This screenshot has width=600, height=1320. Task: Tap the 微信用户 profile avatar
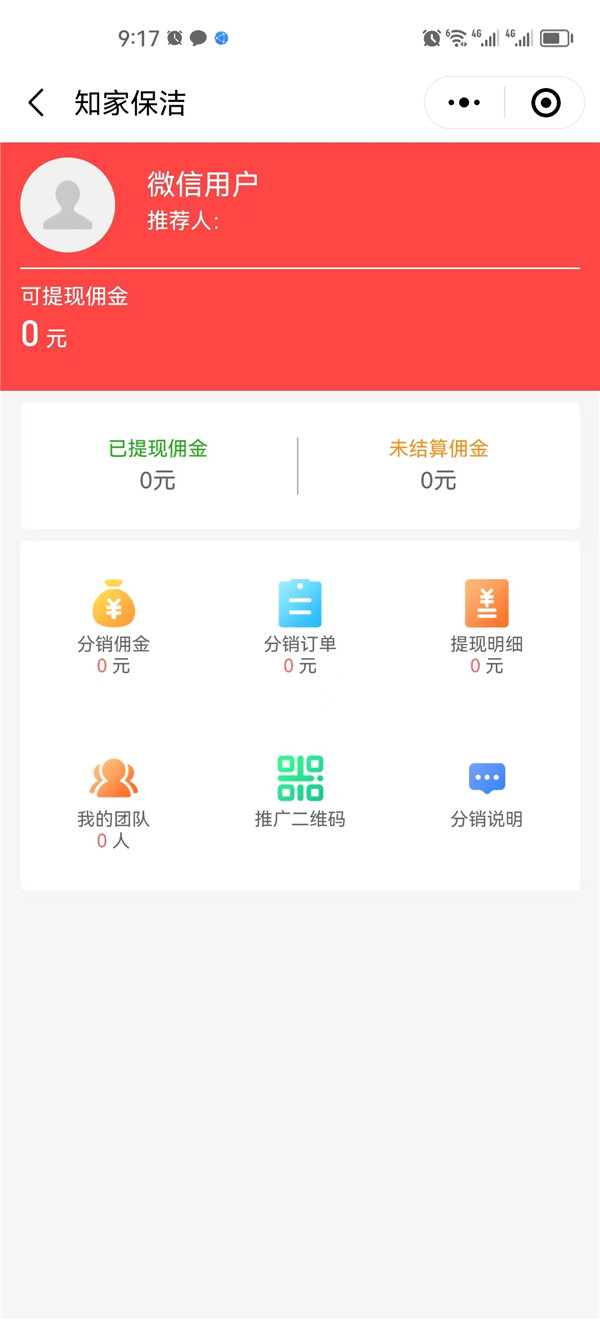coord(68,205)
